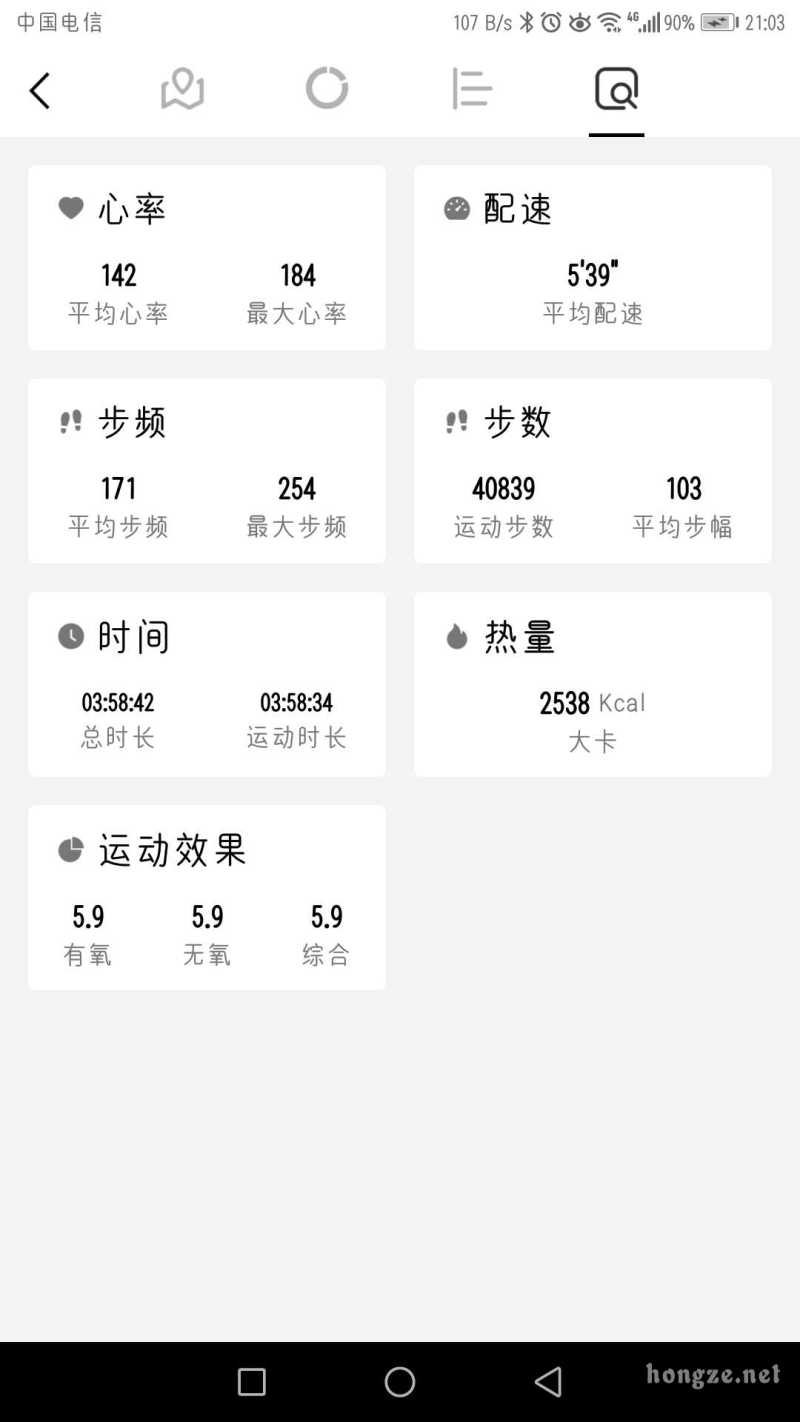The height and width of the screenshot is (1422, 800).
Task: Go back using the top-left arrow
Action: 40,91
